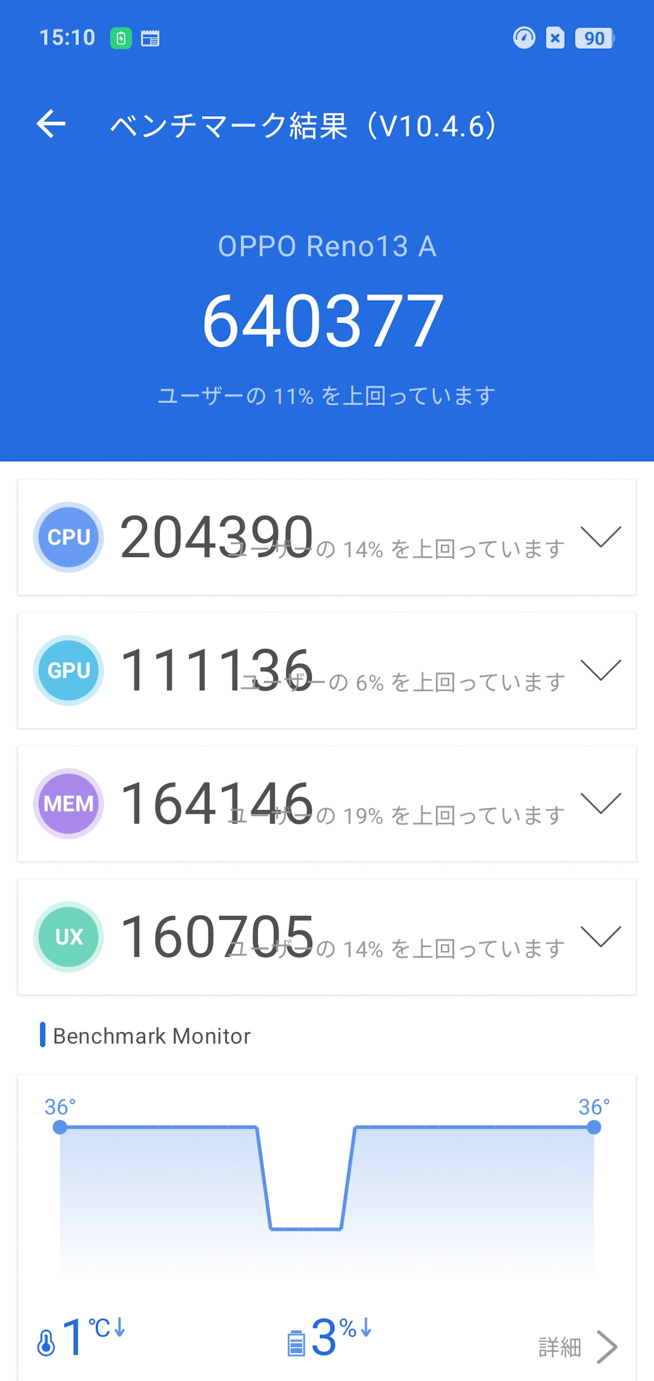654x1381 pixels.
Task: Expand the MEM score details
Action: 600,803
